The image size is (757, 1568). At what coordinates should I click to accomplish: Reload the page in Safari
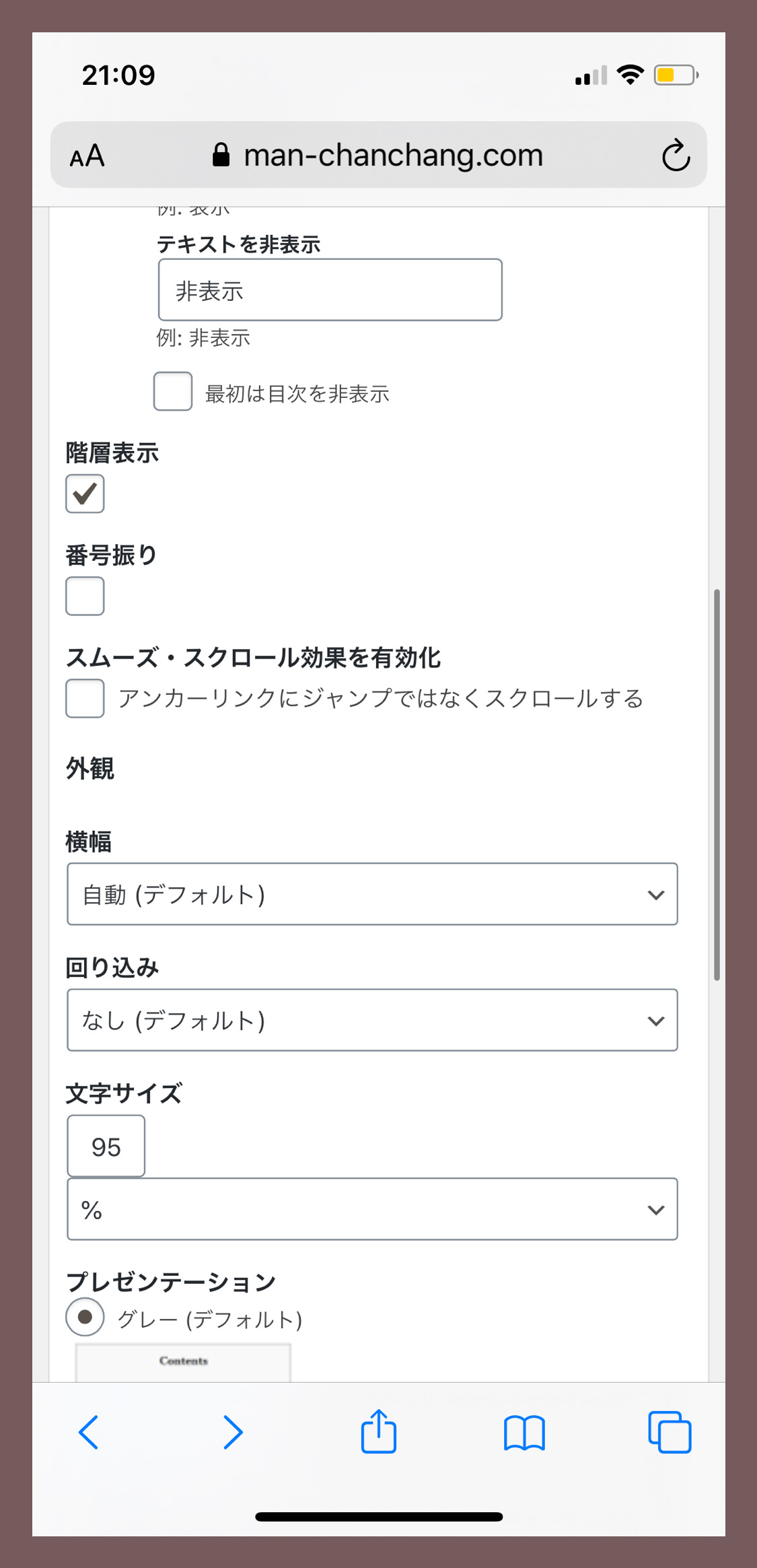676,156
